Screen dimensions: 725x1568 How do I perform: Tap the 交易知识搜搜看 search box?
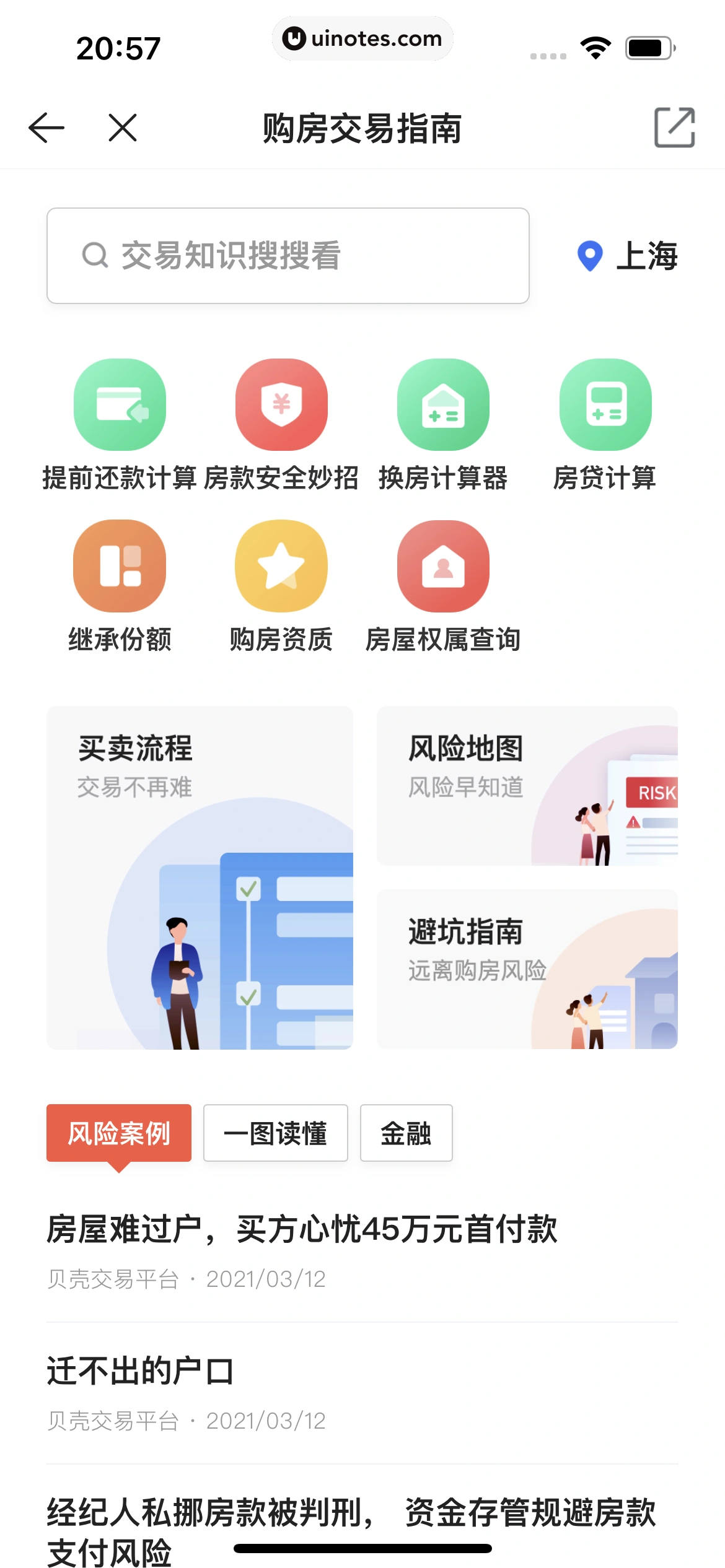(288, 256)
